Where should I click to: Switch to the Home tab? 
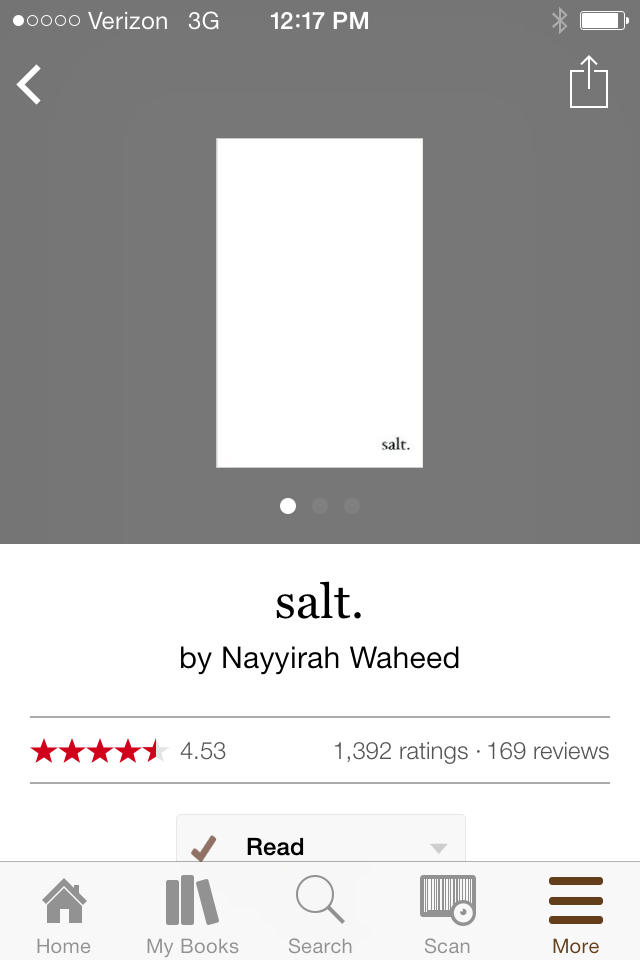pos(63,915)
